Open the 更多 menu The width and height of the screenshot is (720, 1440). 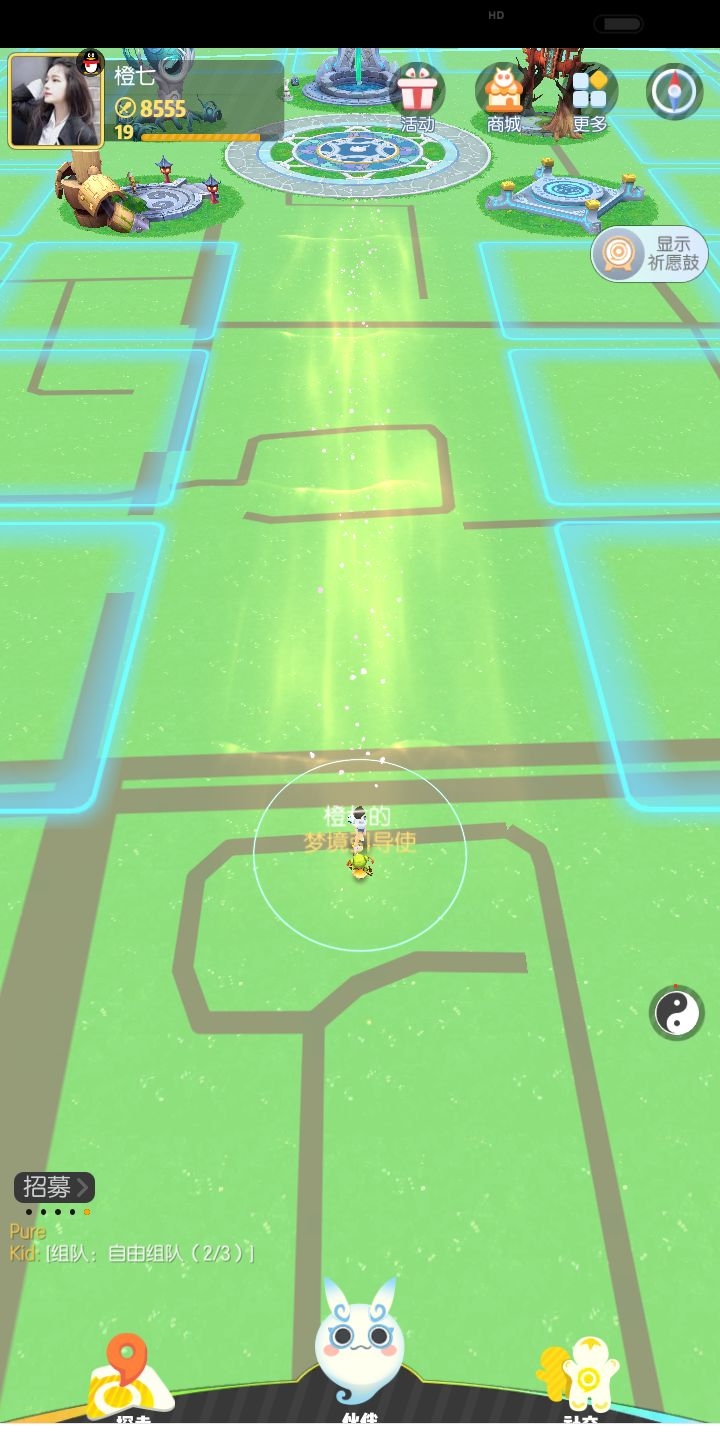coord(590,96)
